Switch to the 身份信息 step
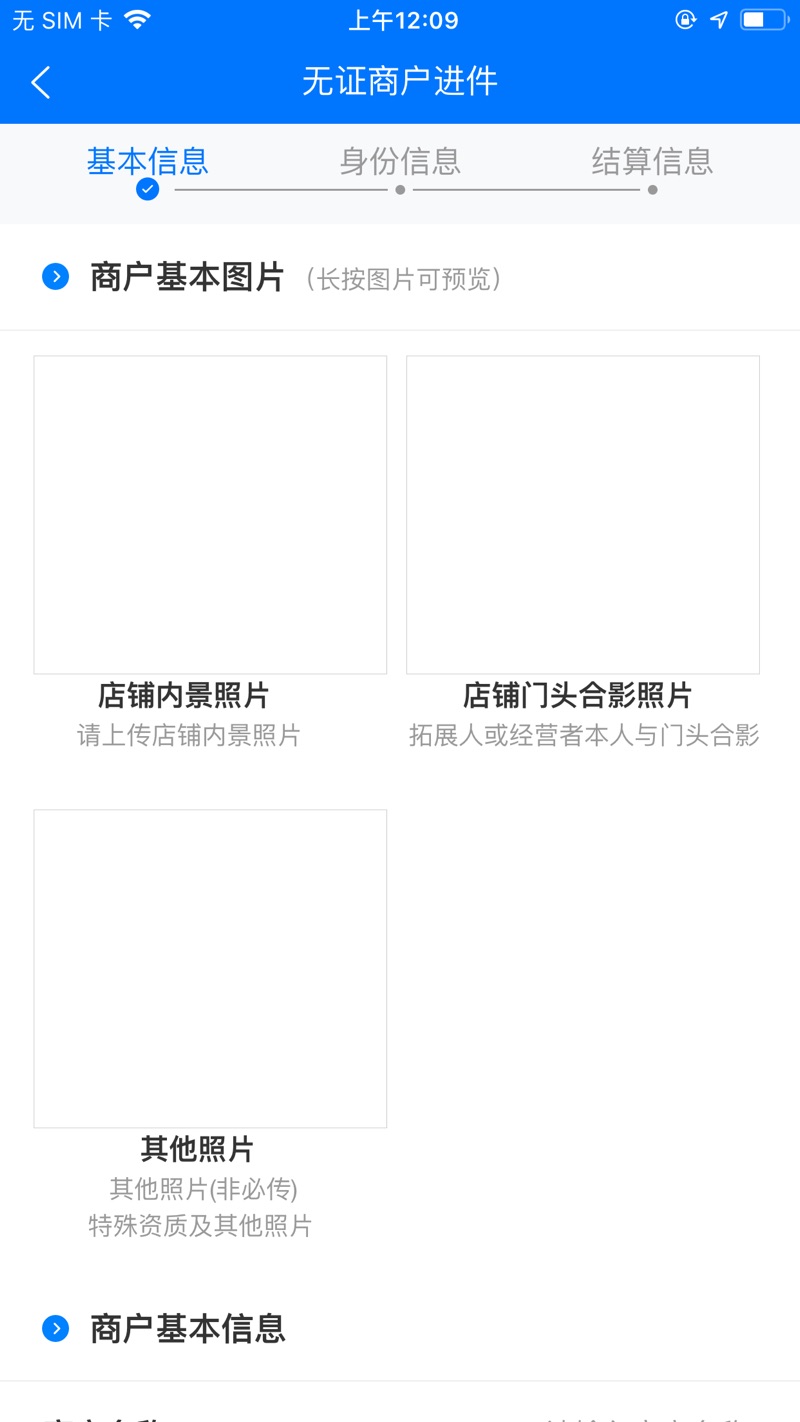800x1422 pixels. (400, 162)
